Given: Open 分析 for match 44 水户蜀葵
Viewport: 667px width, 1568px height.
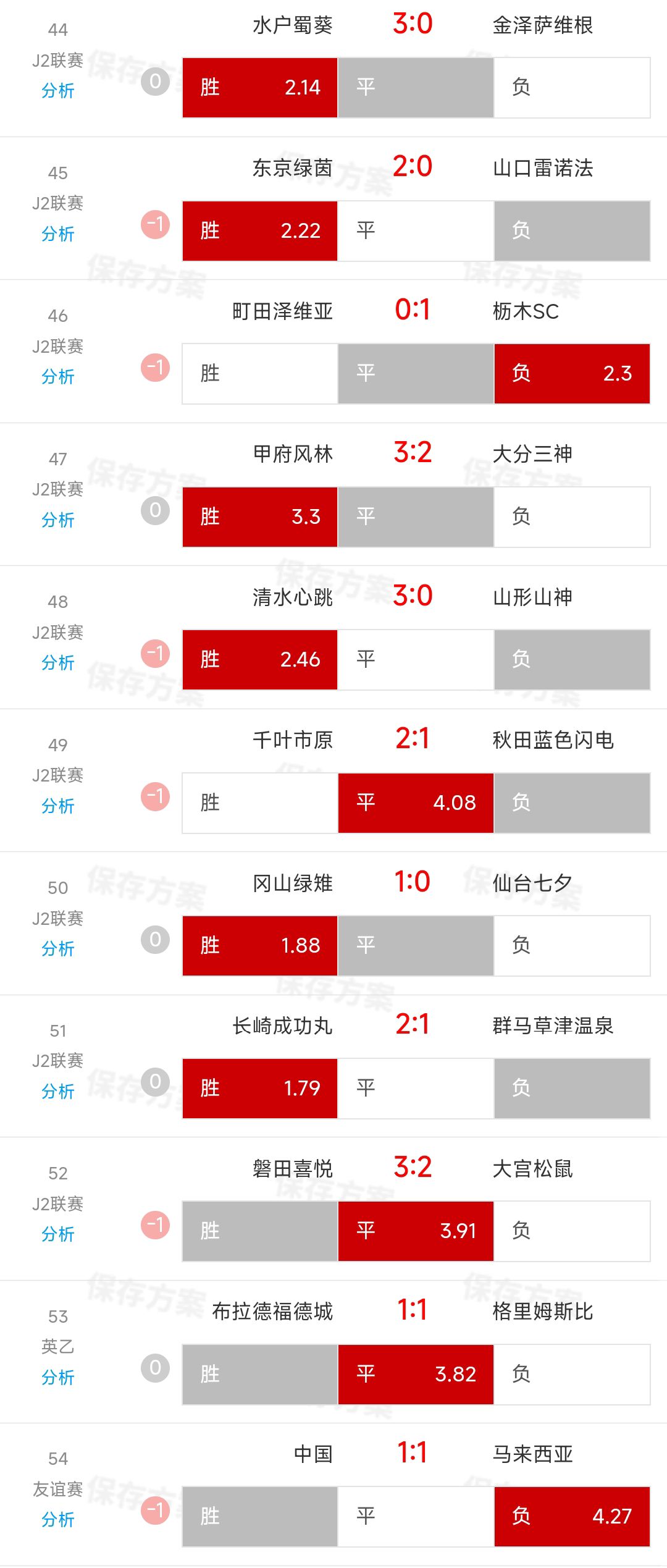Looking at the screenshot, I should [57, 91].
